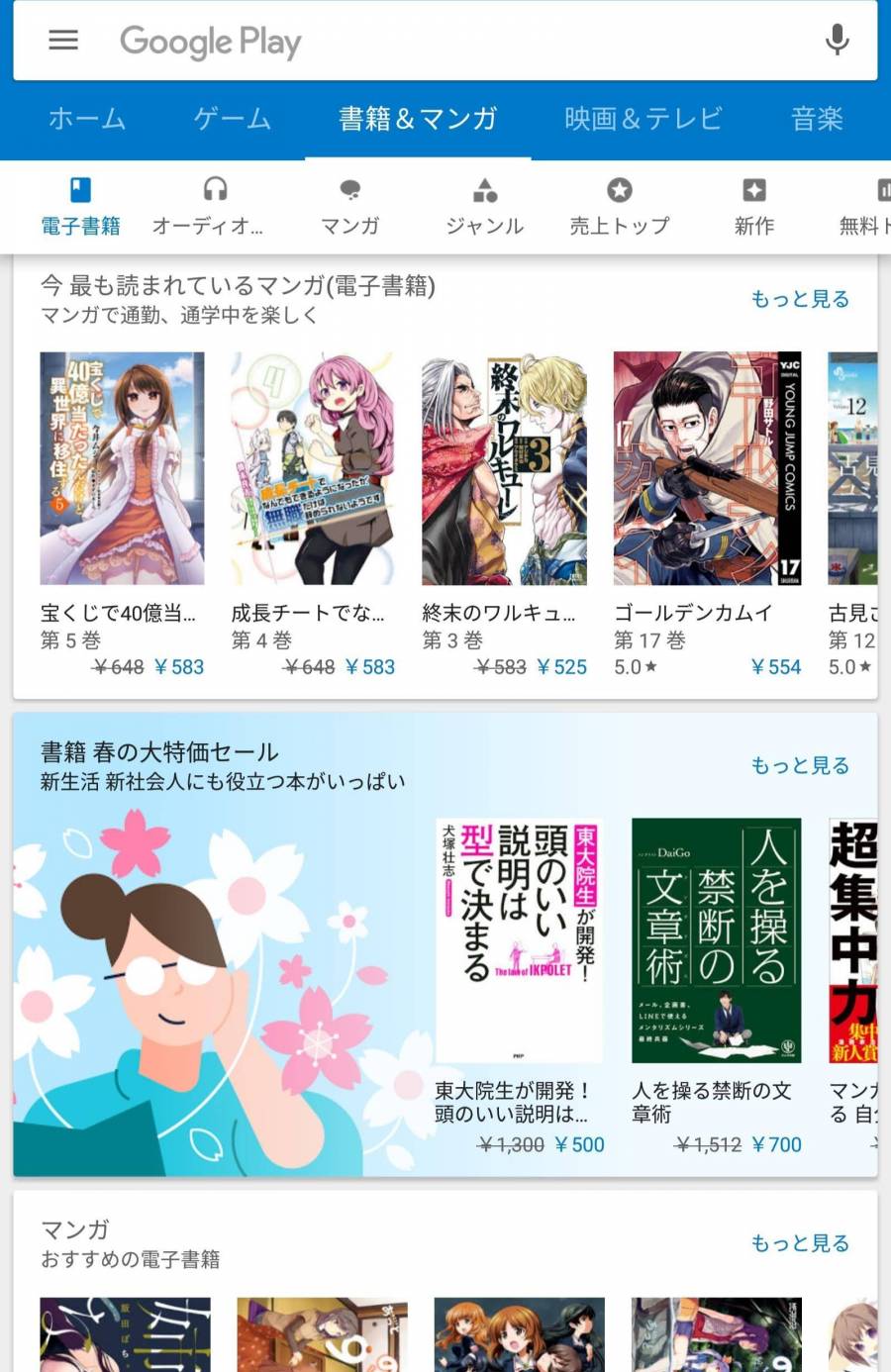
Task: Switch to the ゲーム tab
Action: (x=232, y=119)
